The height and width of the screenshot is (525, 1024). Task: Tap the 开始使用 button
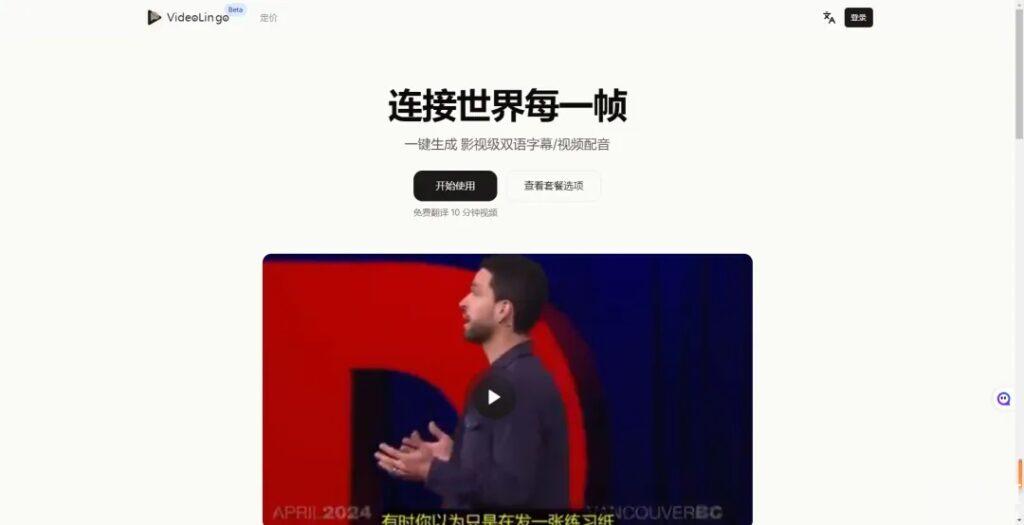(x=455, y=186)
